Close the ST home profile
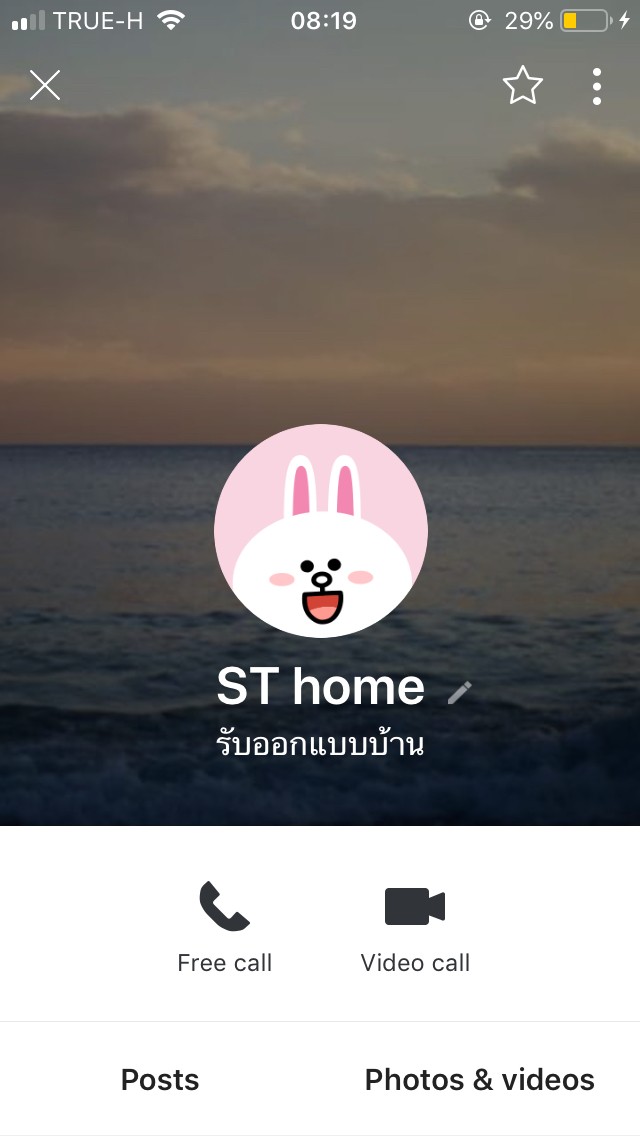 click(45, 85)
